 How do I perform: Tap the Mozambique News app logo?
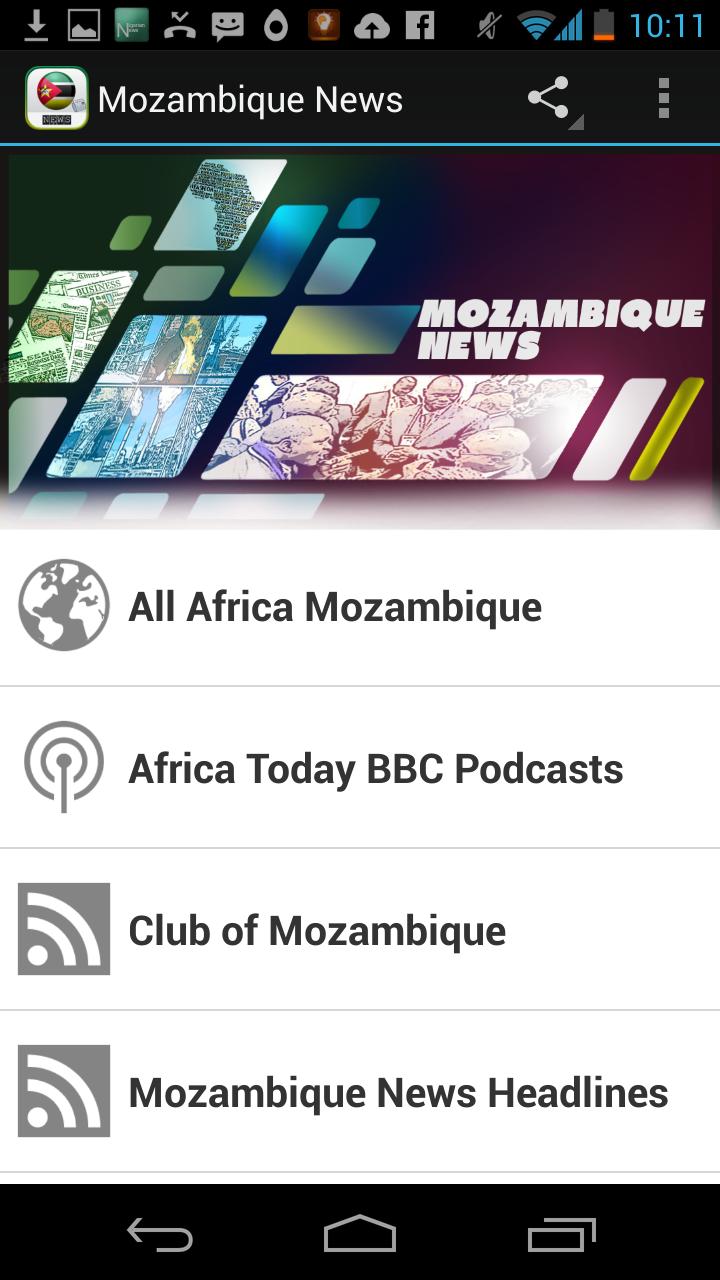56,97
